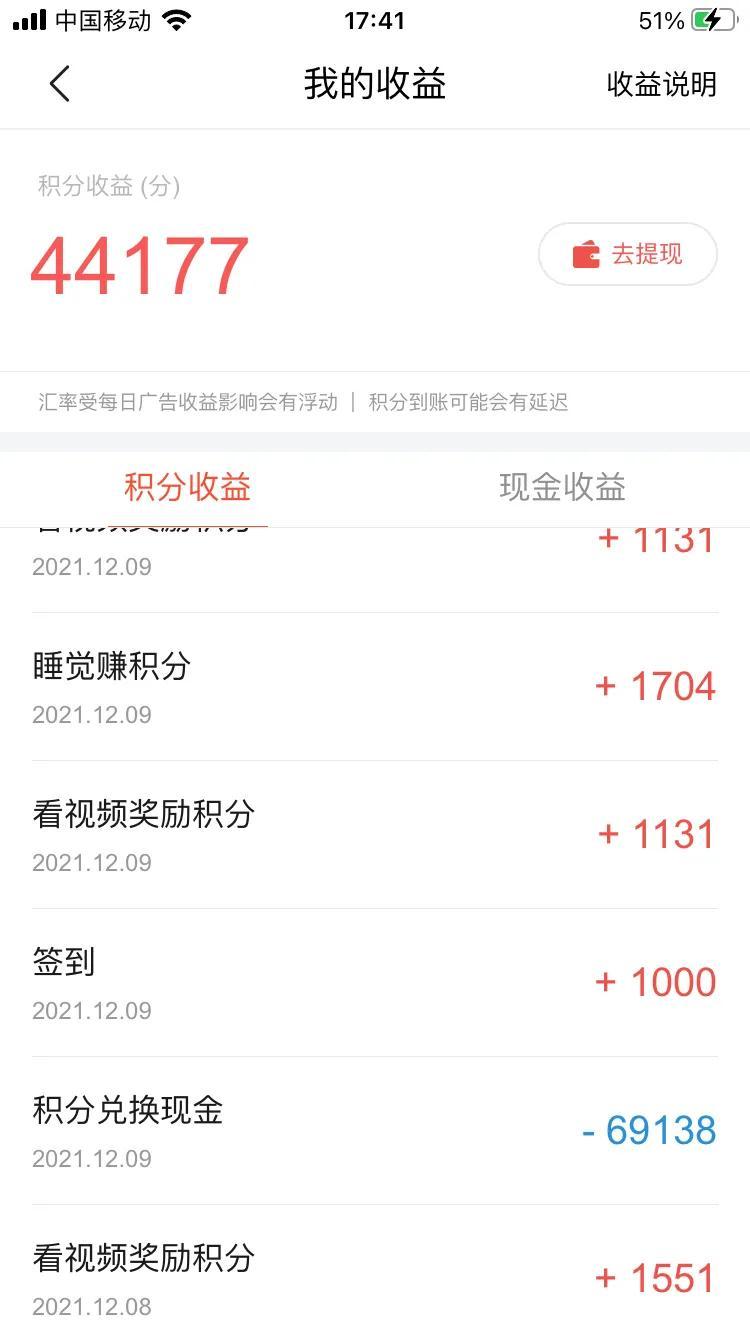Tap the back arrow at top left

click(59, 84)
